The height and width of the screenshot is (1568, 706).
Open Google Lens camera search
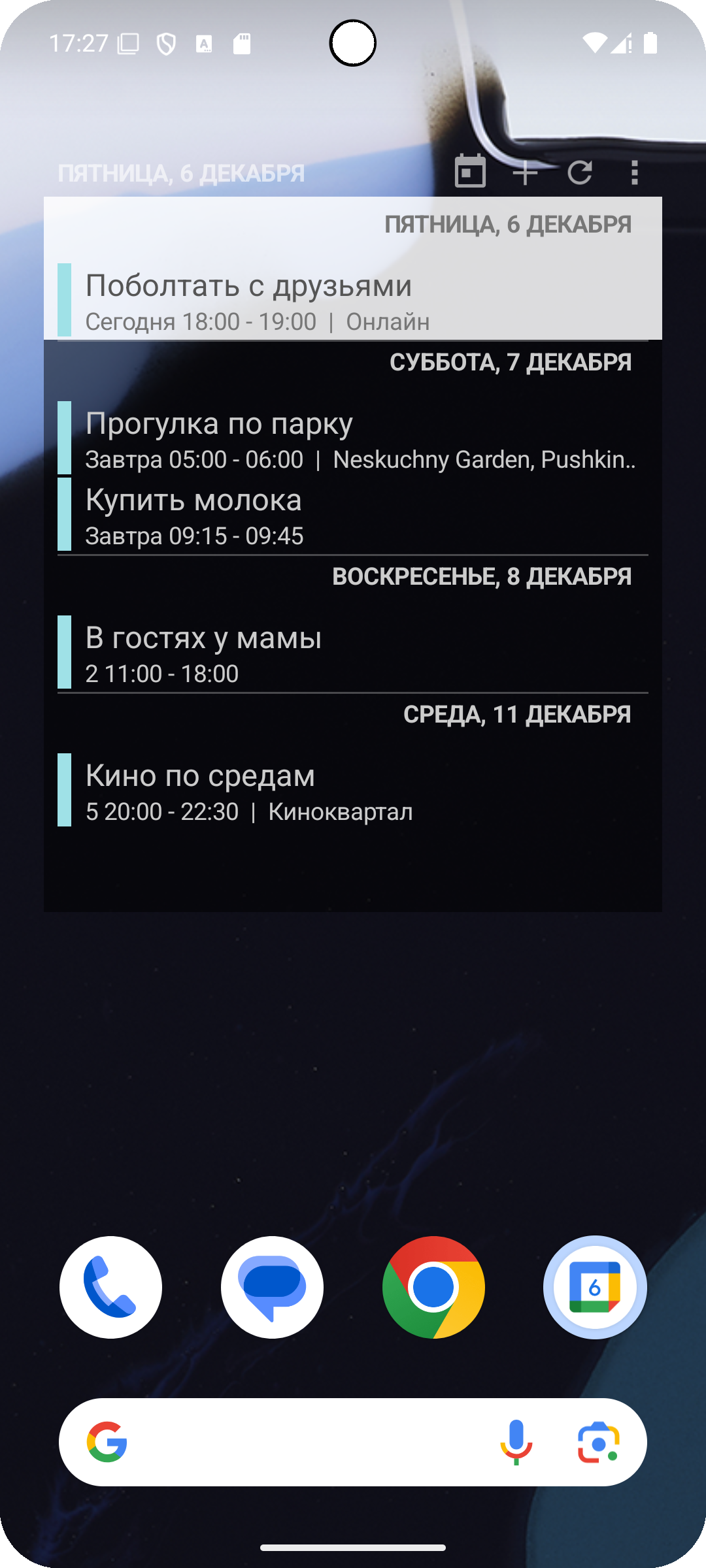pyautogui.click(x=598, y=1442)
